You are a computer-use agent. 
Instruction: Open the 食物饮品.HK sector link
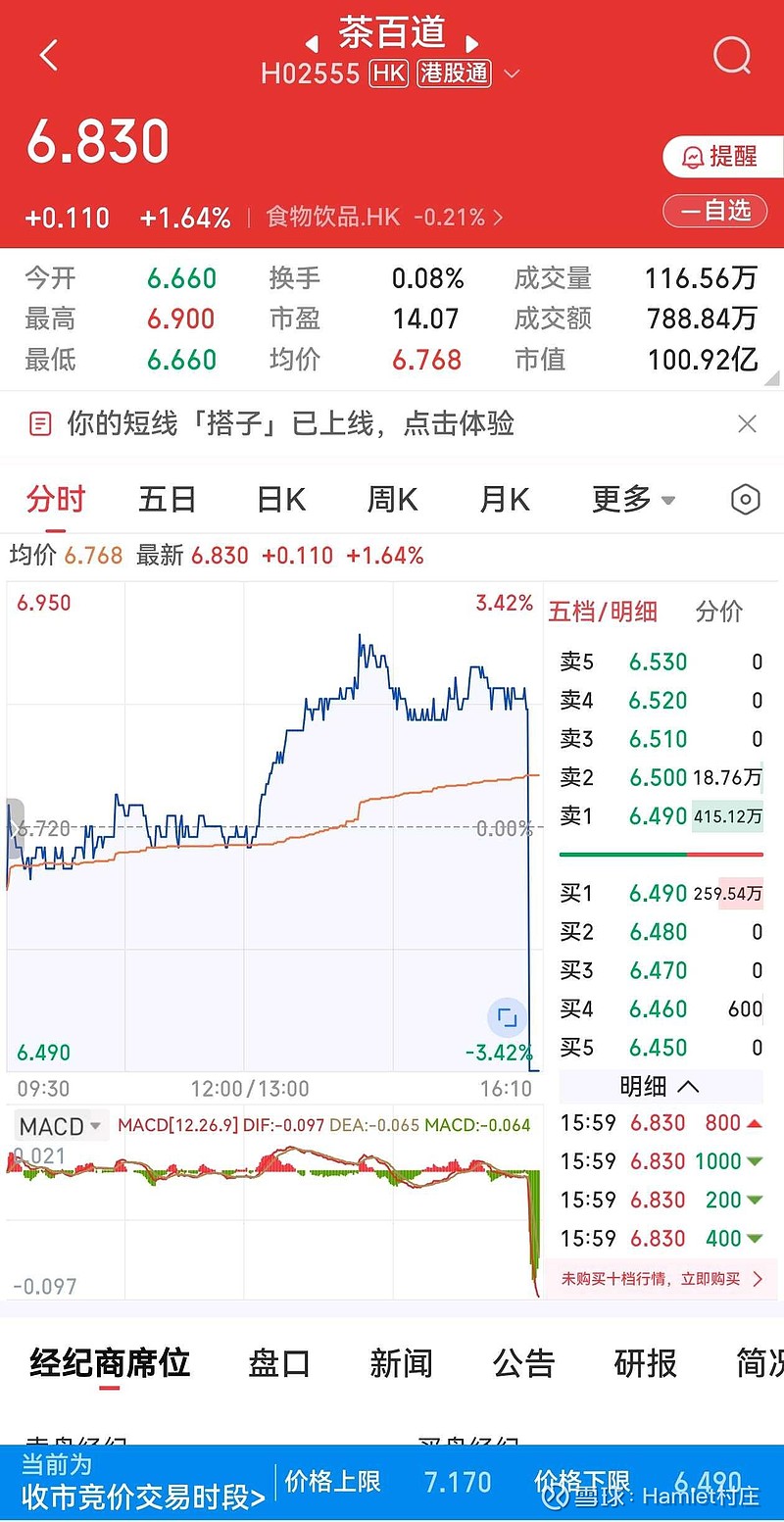pyautogui.click(x=384, y=218)
